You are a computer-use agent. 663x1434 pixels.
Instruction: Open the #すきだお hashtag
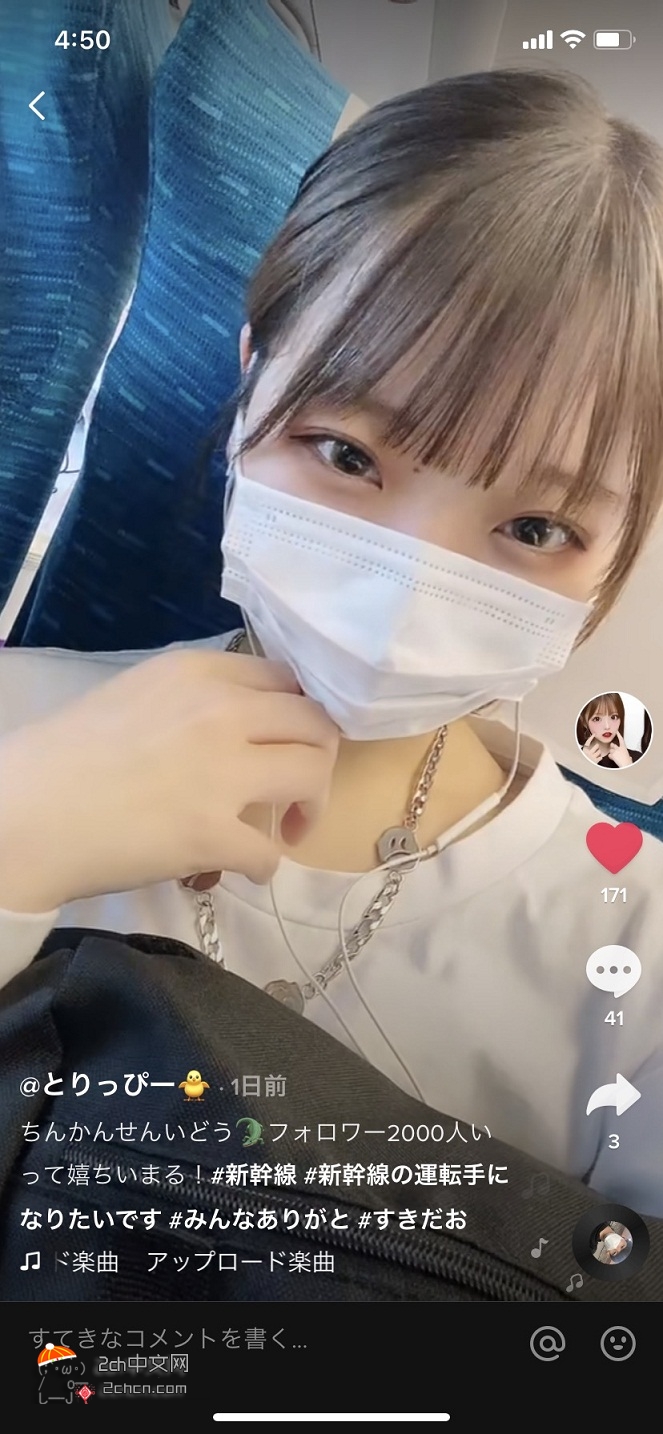point(411,1219)
